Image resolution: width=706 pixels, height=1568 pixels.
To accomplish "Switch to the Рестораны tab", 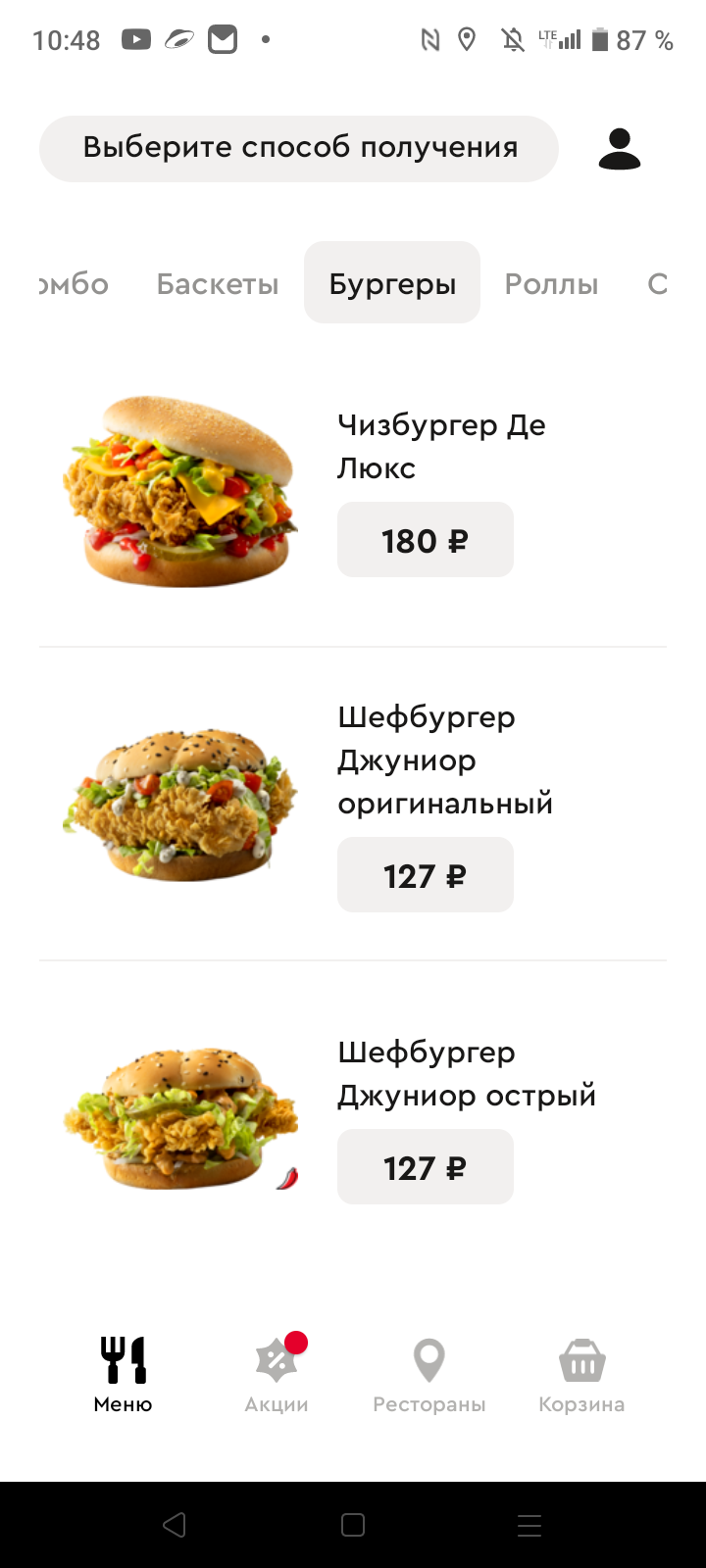I will point(429,1374).
